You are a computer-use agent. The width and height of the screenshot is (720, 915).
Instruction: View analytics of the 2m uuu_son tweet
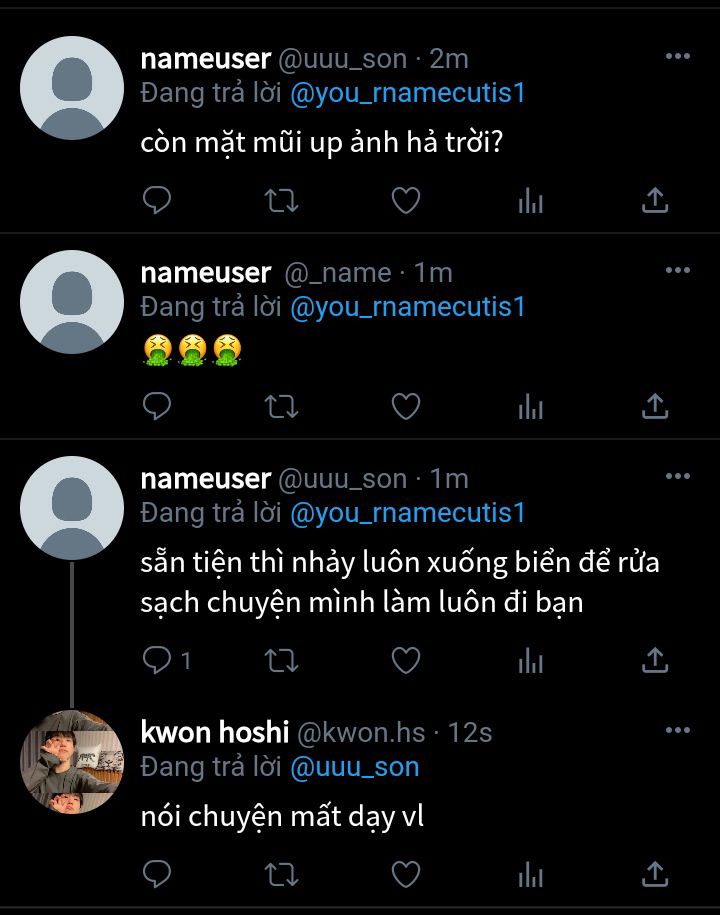pyautogui.click(x=530, y=201)
